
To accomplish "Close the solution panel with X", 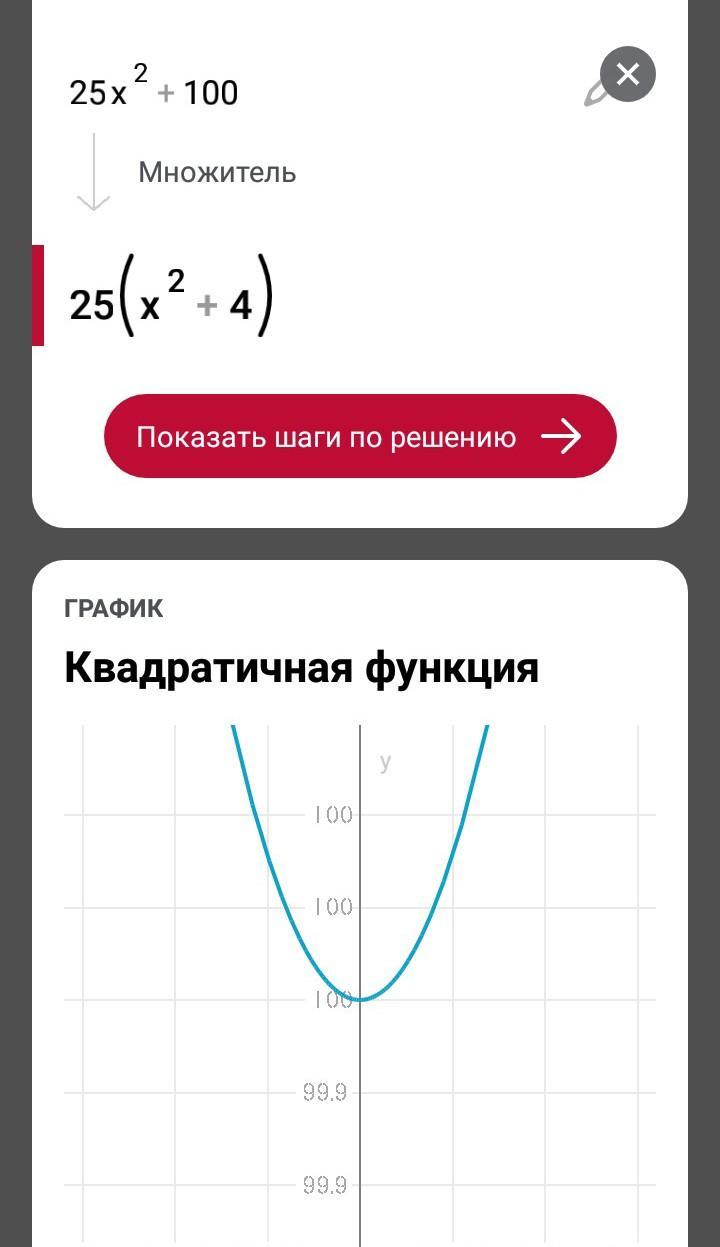I will [x=628, y=74].
